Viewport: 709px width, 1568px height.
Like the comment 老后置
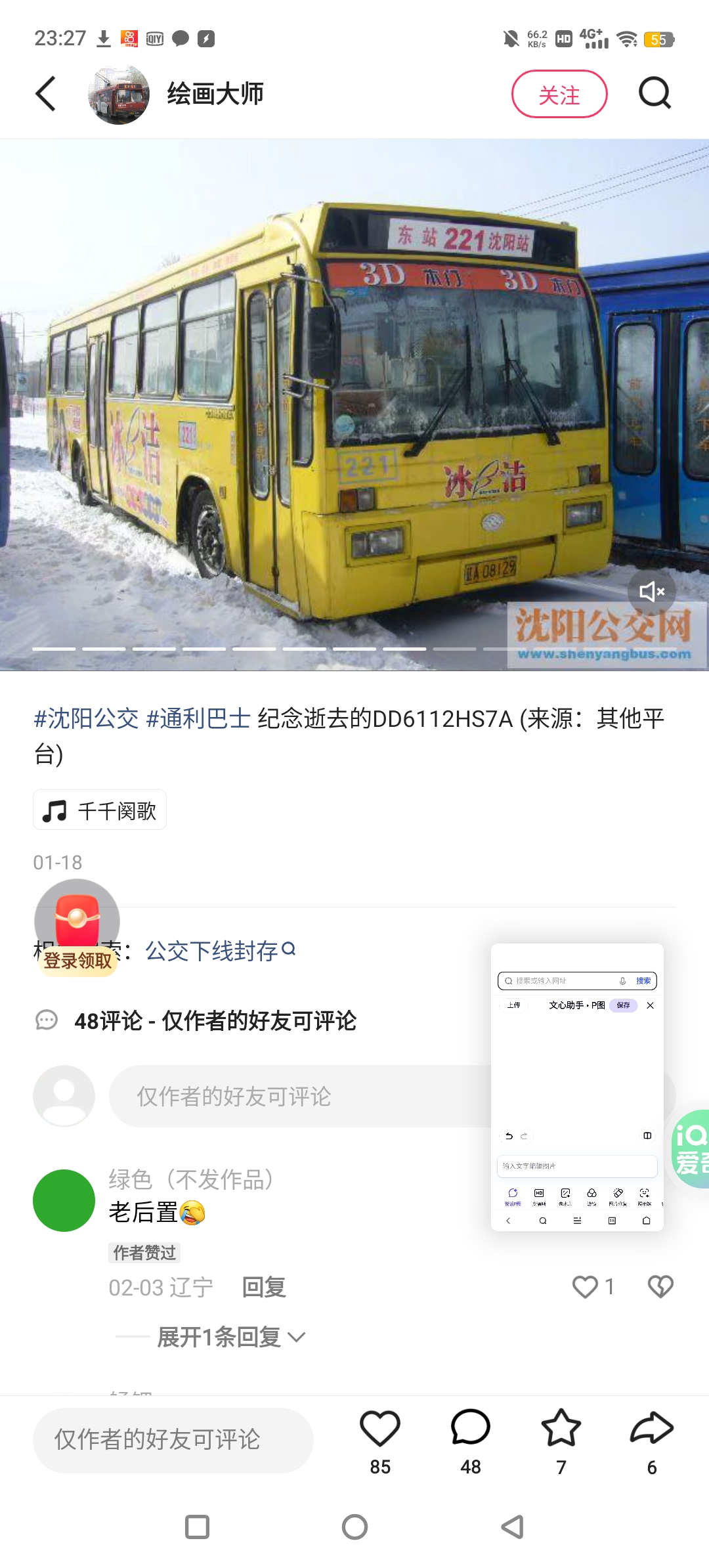(x=585, y=1287)
